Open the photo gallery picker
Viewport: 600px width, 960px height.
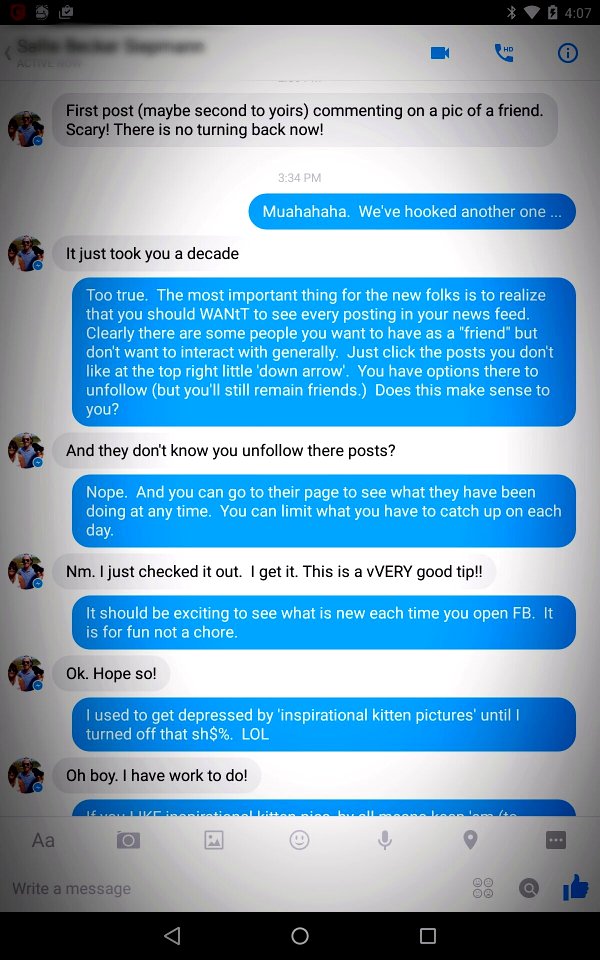pos(214,840)
